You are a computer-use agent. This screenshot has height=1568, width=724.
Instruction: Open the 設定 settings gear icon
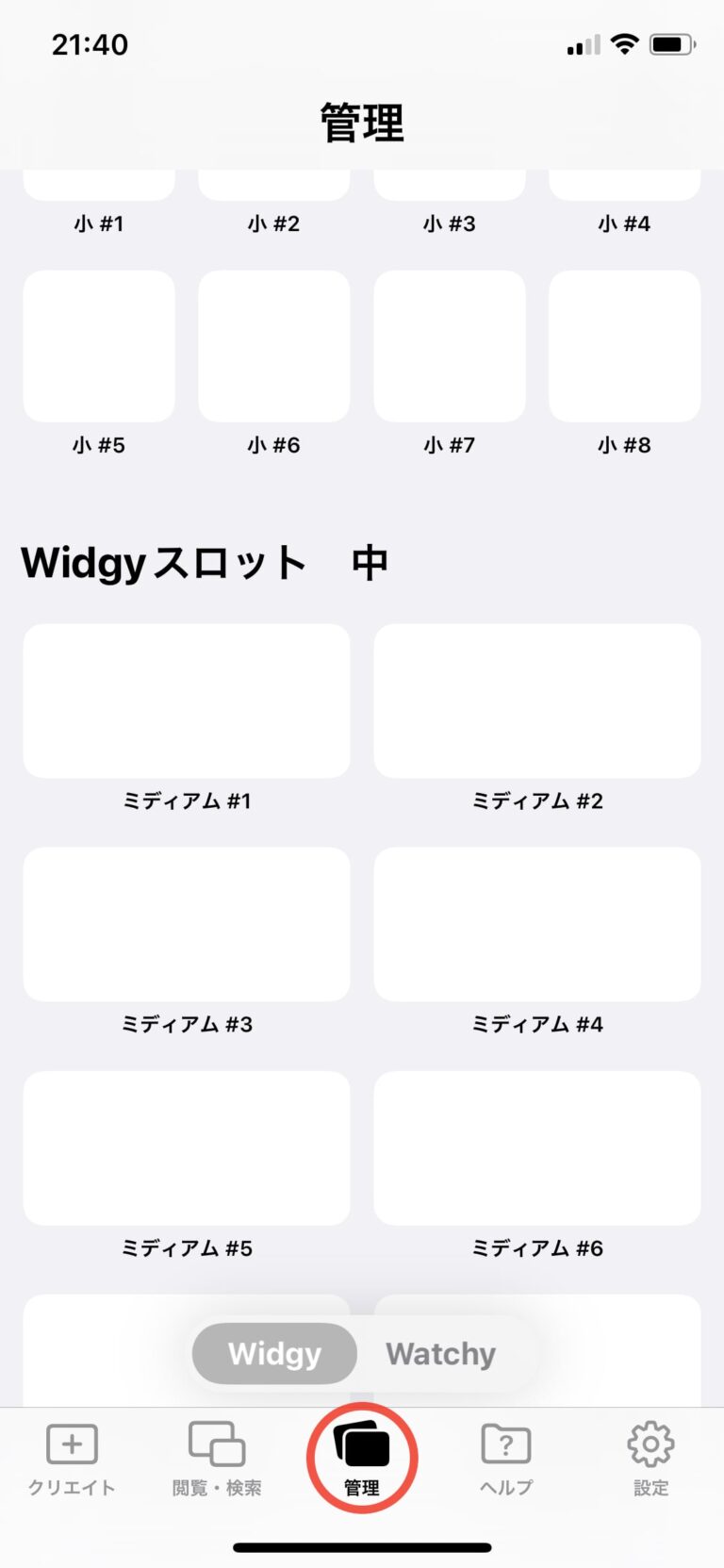[x=650, y=1443]
